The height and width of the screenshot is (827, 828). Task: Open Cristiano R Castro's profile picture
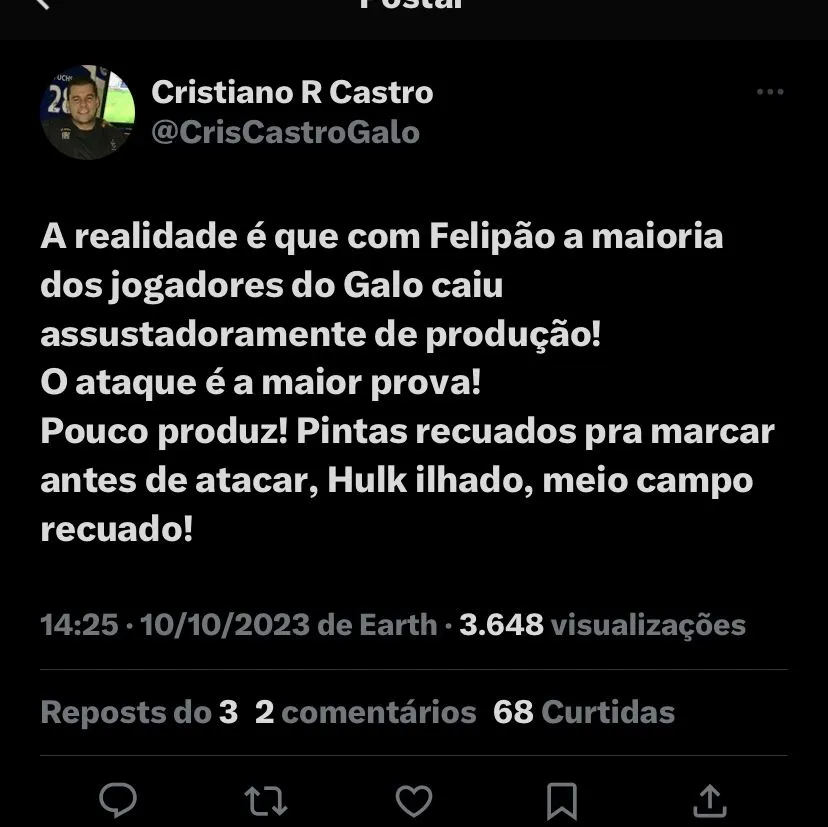click(87, 112)
